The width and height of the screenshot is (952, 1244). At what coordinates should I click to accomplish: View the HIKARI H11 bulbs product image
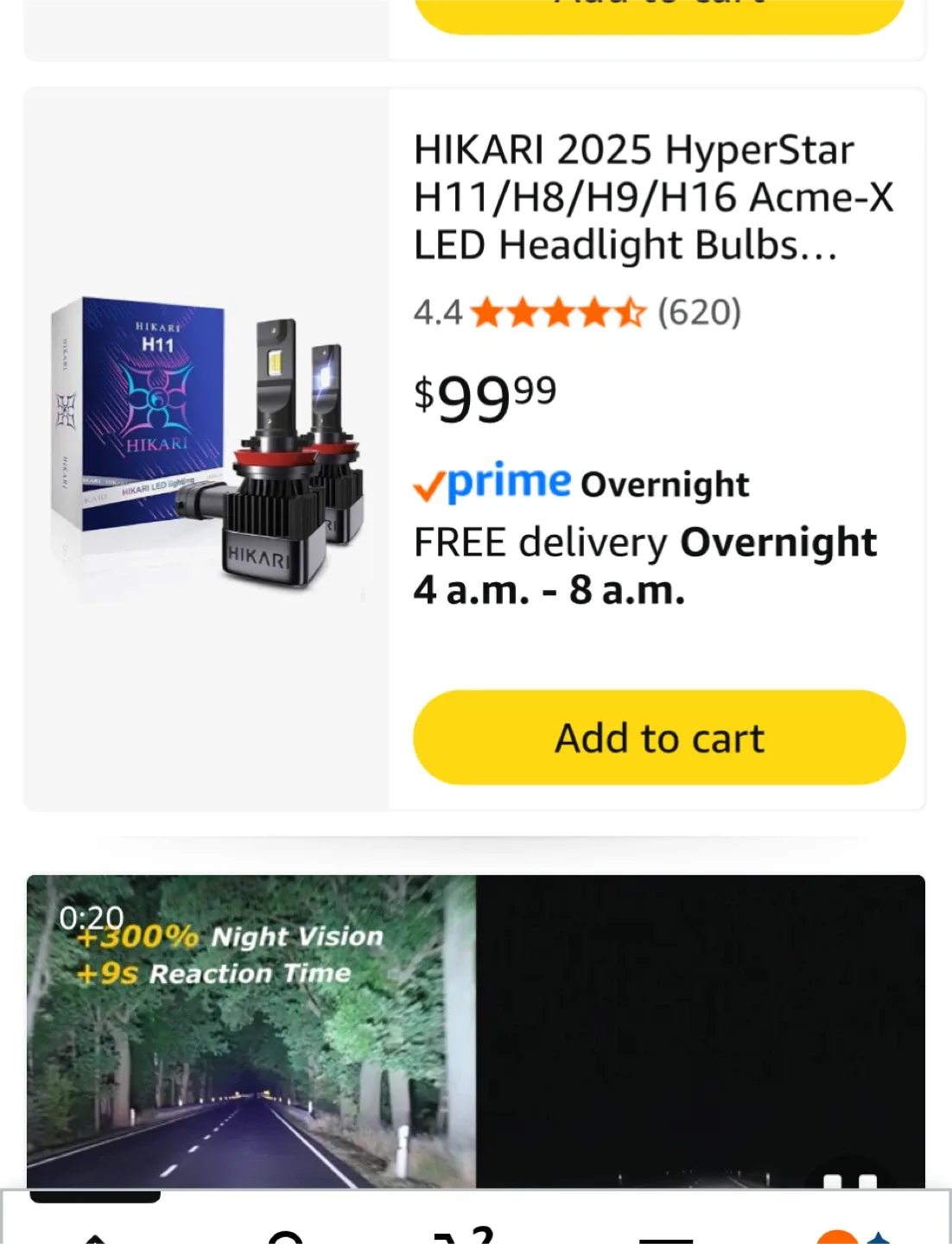(x=207, y=449)
